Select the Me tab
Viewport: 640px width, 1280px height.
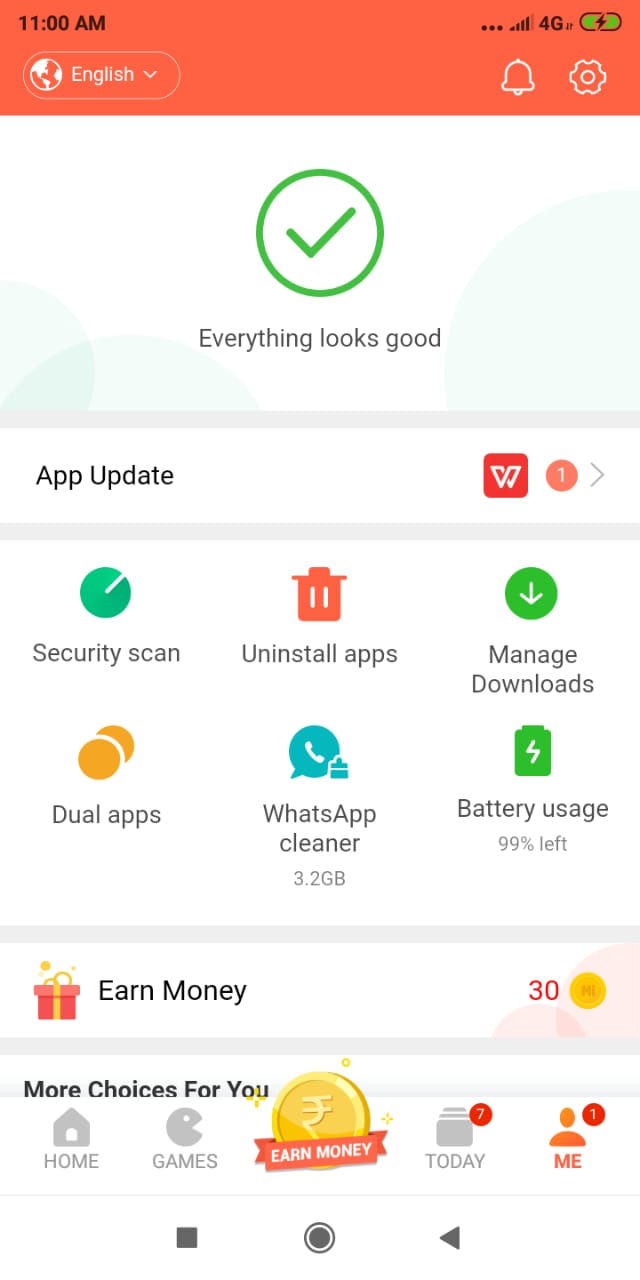click(x=568, y=1141)
